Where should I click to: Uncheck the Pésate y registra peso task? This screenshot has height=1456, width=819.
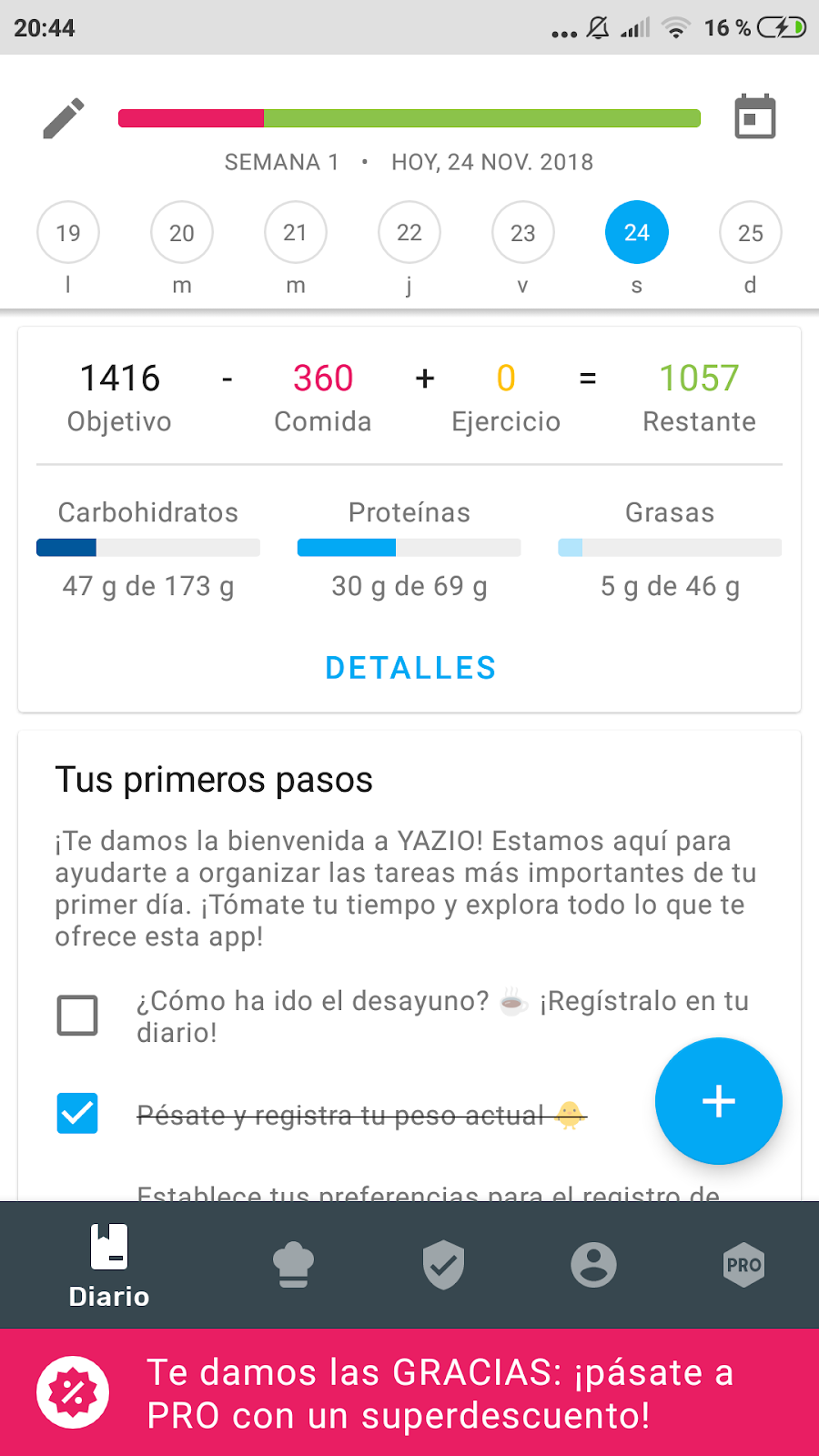tap(77, 1114)
